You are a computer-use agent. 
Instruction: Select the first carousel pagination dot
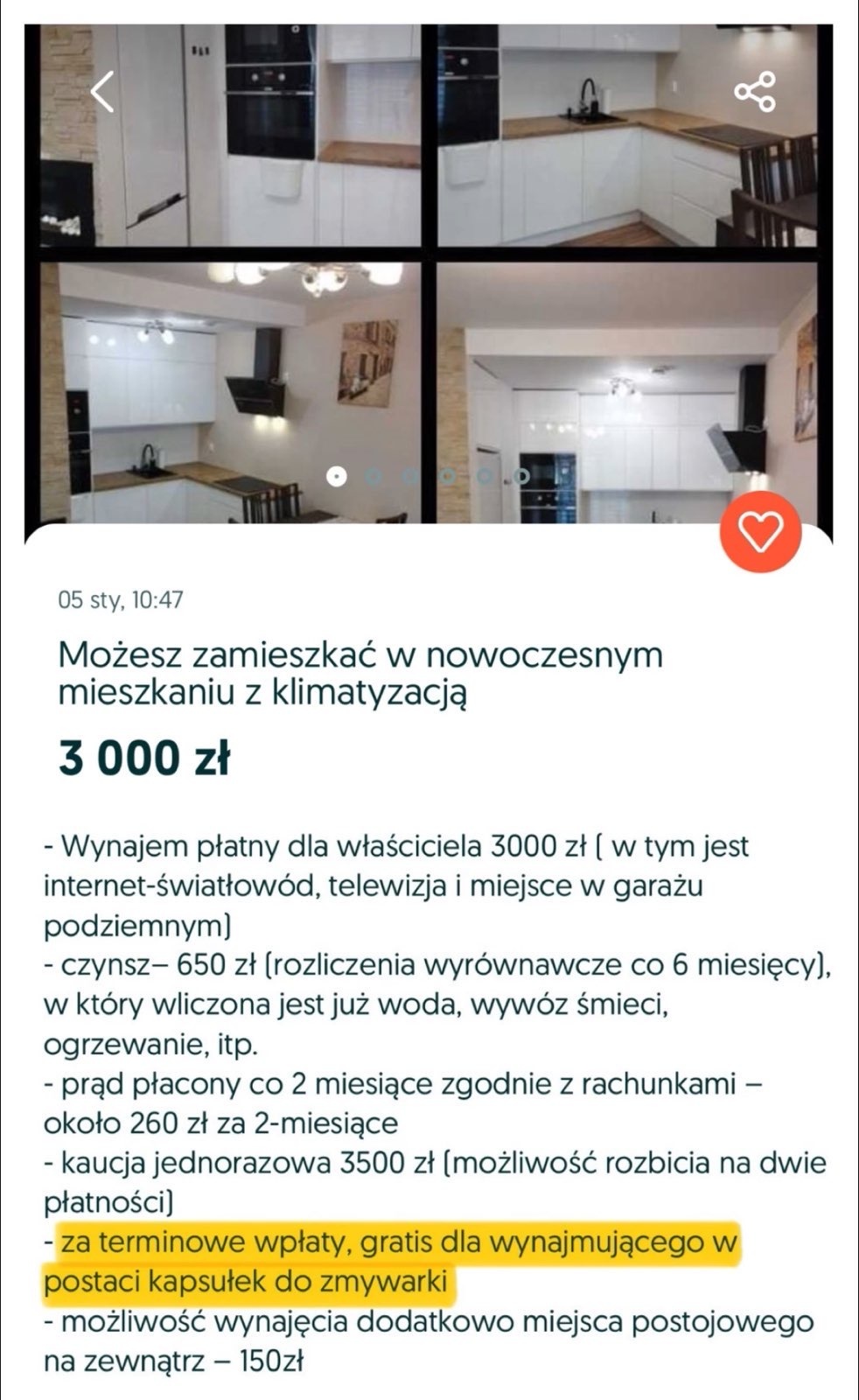pyautogui.click(x=336, y=476)
